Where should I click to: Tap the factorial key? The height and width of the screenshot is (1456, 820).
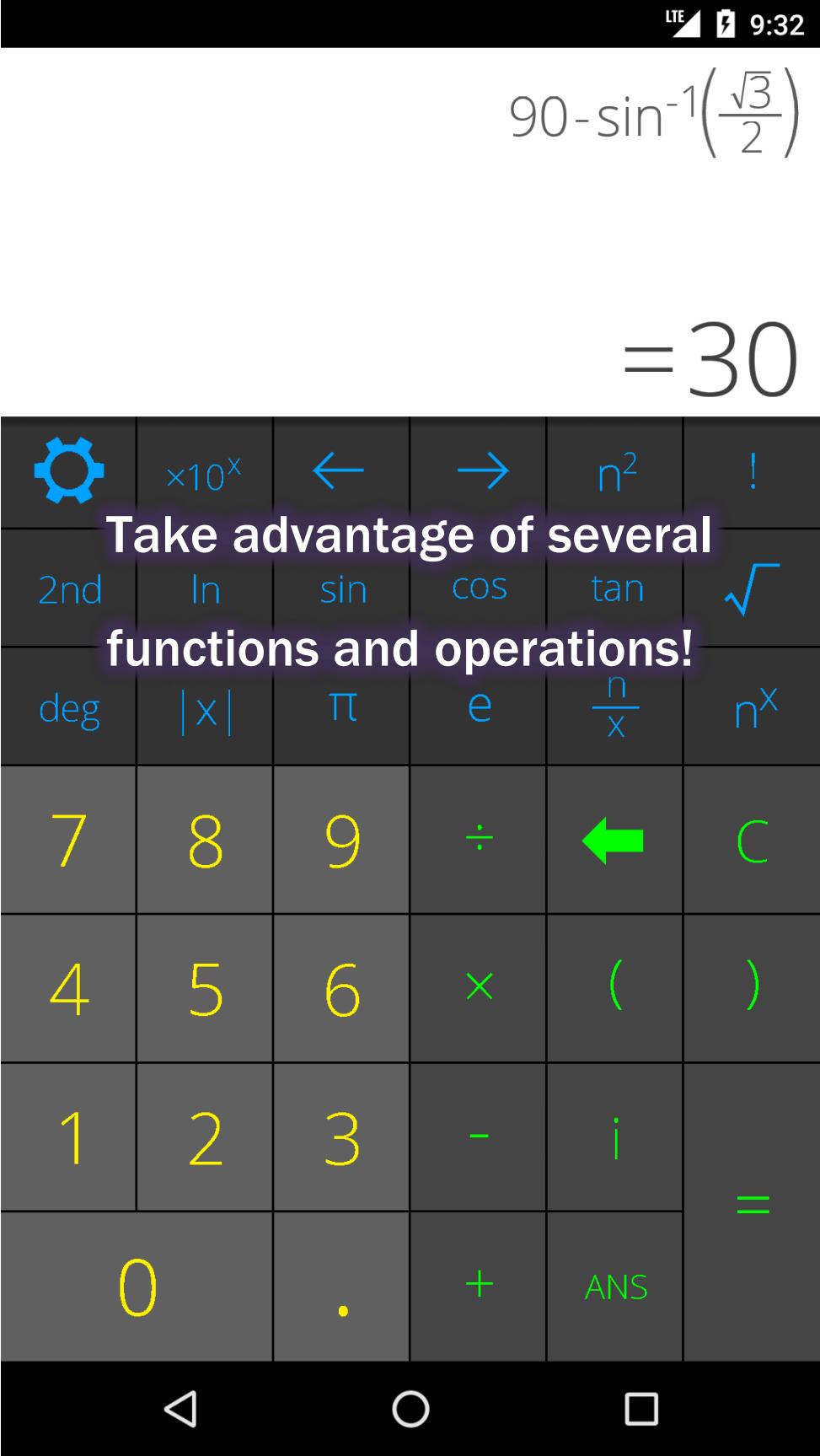(x=752, y=470)
